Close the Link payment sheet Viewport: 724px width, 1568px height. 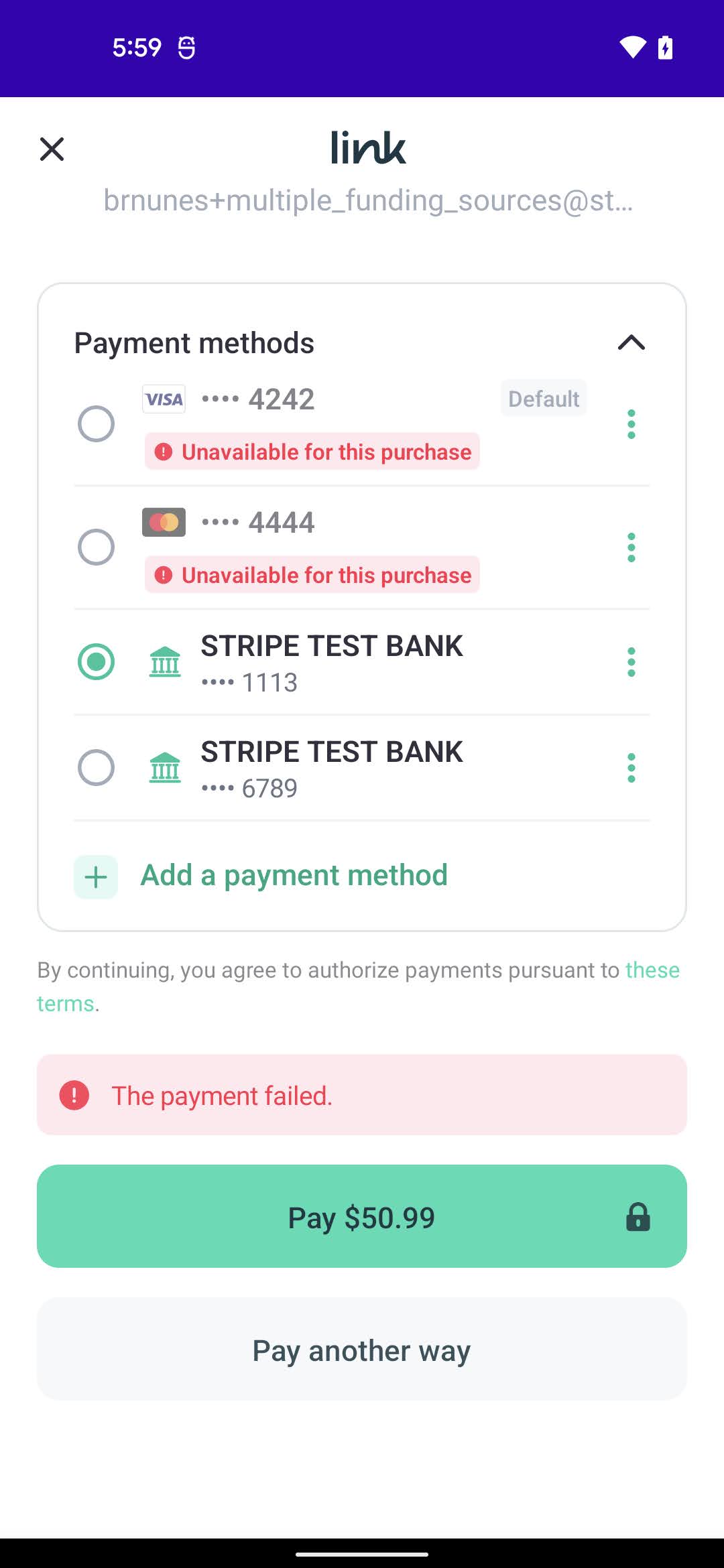[52, 149]
